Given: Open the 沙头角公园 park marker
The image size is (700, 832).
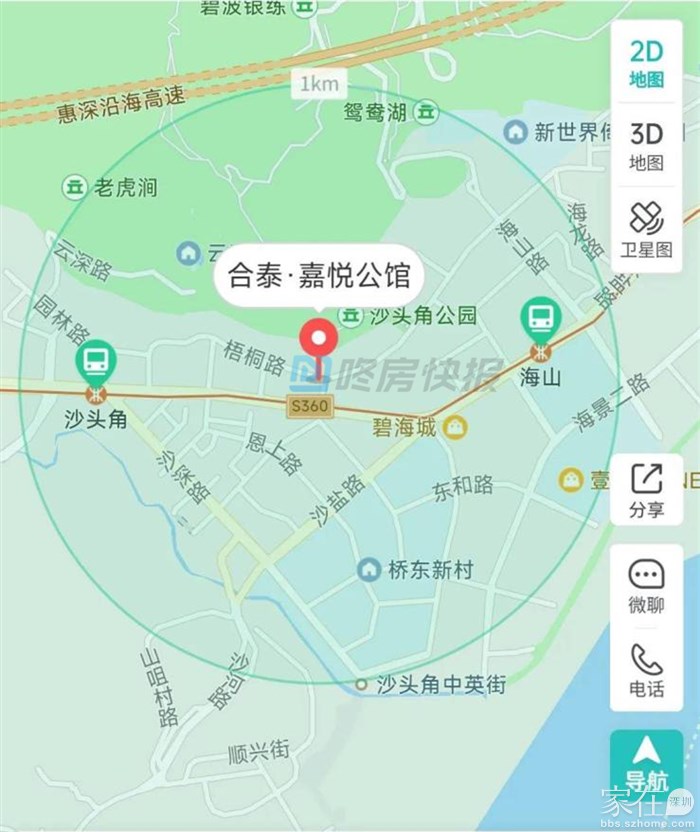Looking at the screenshot, I should click(351, 316).
